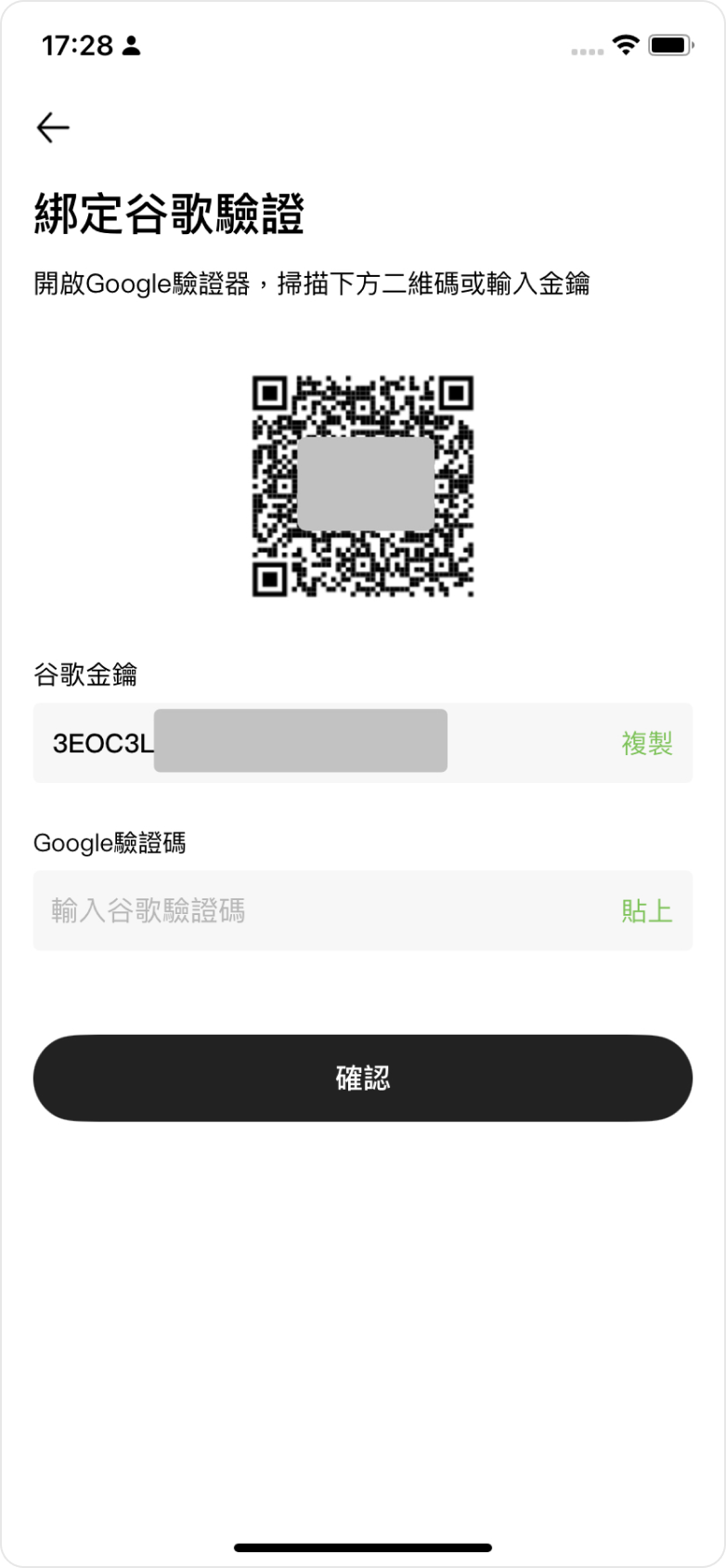Confirm with the 確認 button

[x=363, y=1078]
